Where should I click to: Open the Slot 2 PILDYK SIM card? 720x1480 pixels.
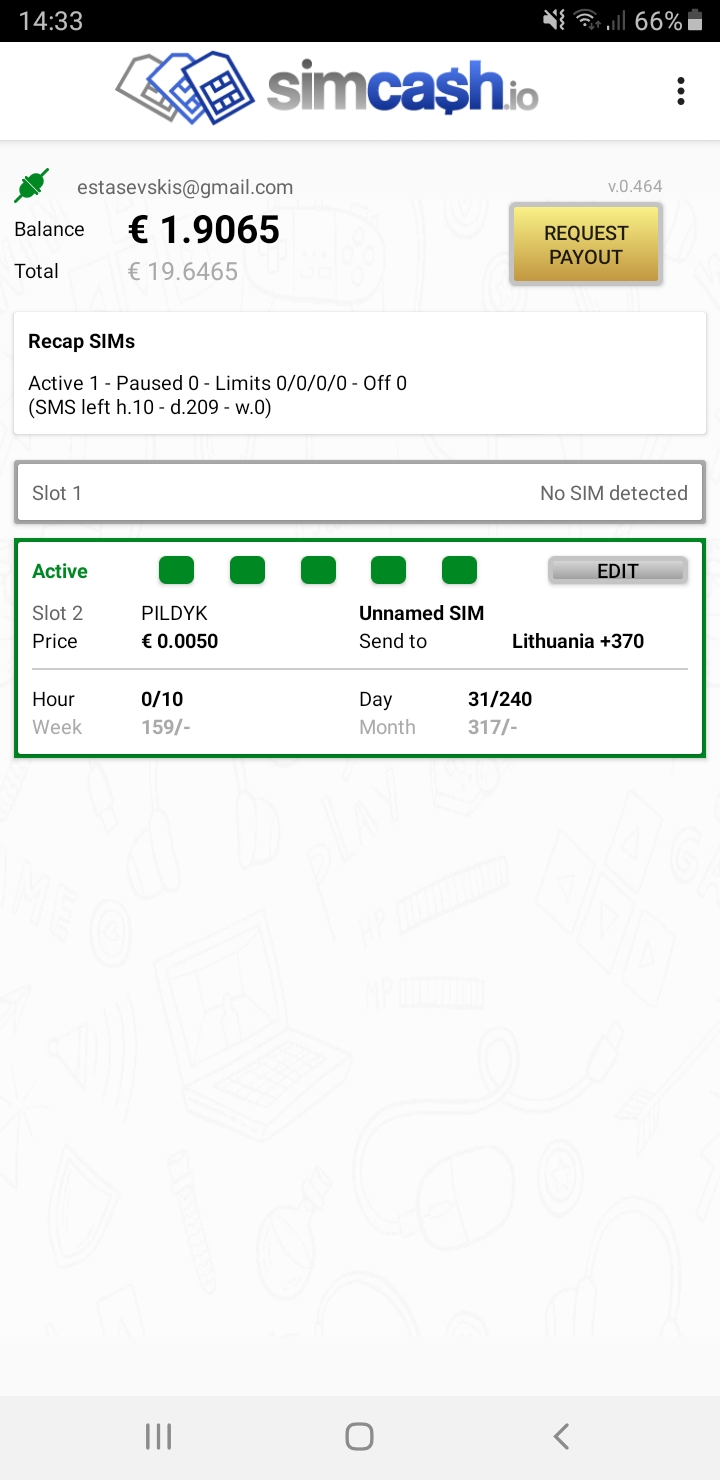tap(360, 648)
